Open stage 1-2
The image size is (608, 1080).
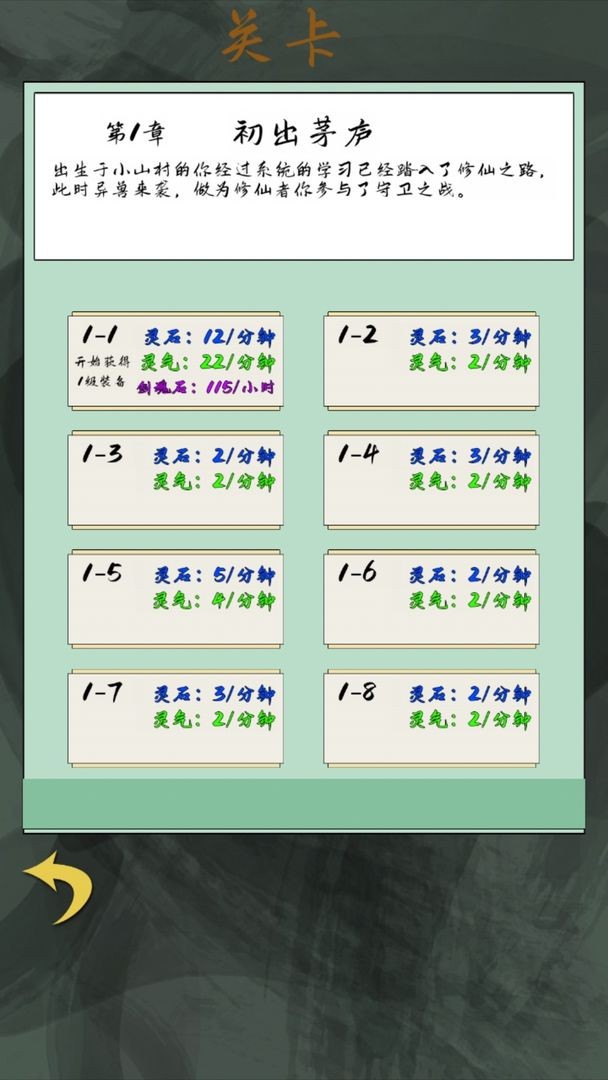431,361
